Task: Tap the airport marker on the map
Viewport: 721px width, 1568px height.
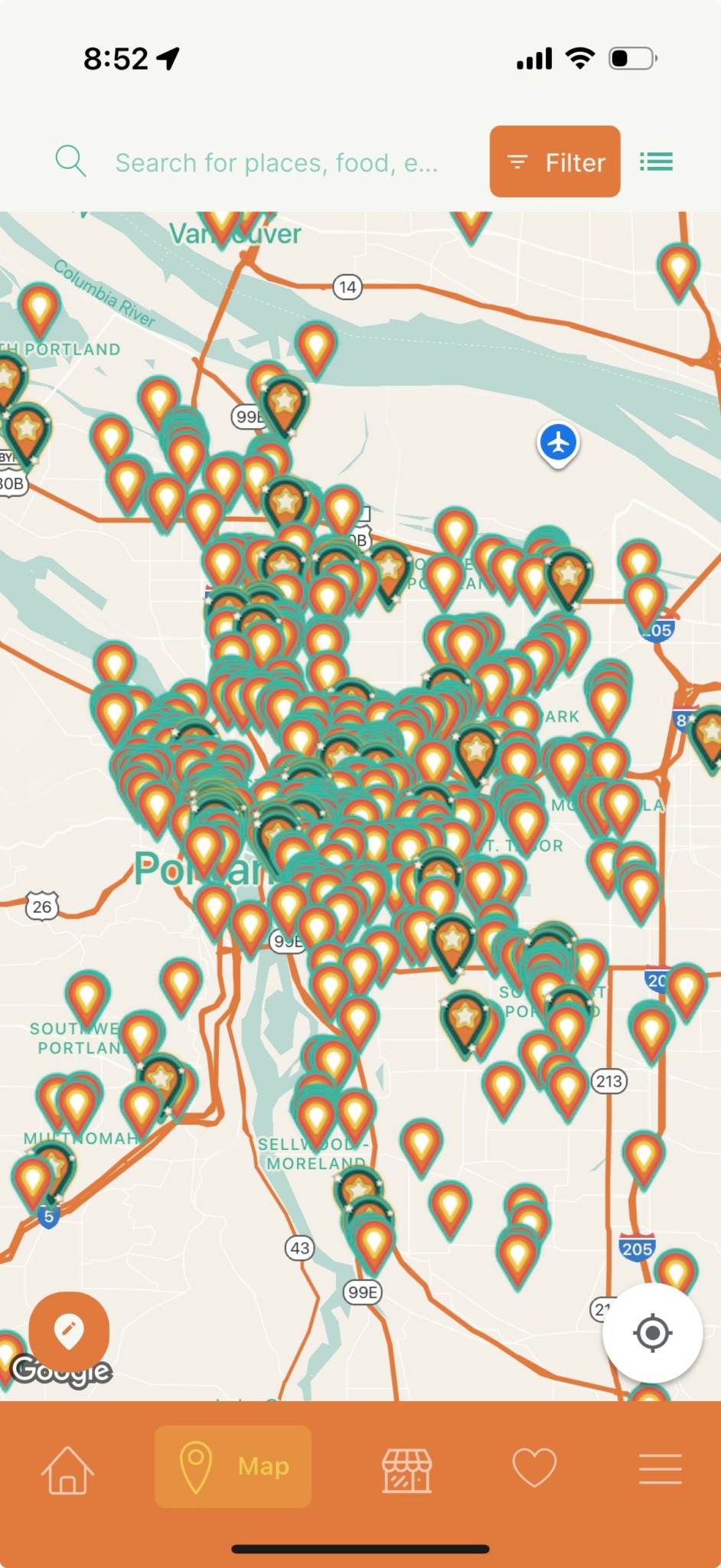Action: click(559, 443)
